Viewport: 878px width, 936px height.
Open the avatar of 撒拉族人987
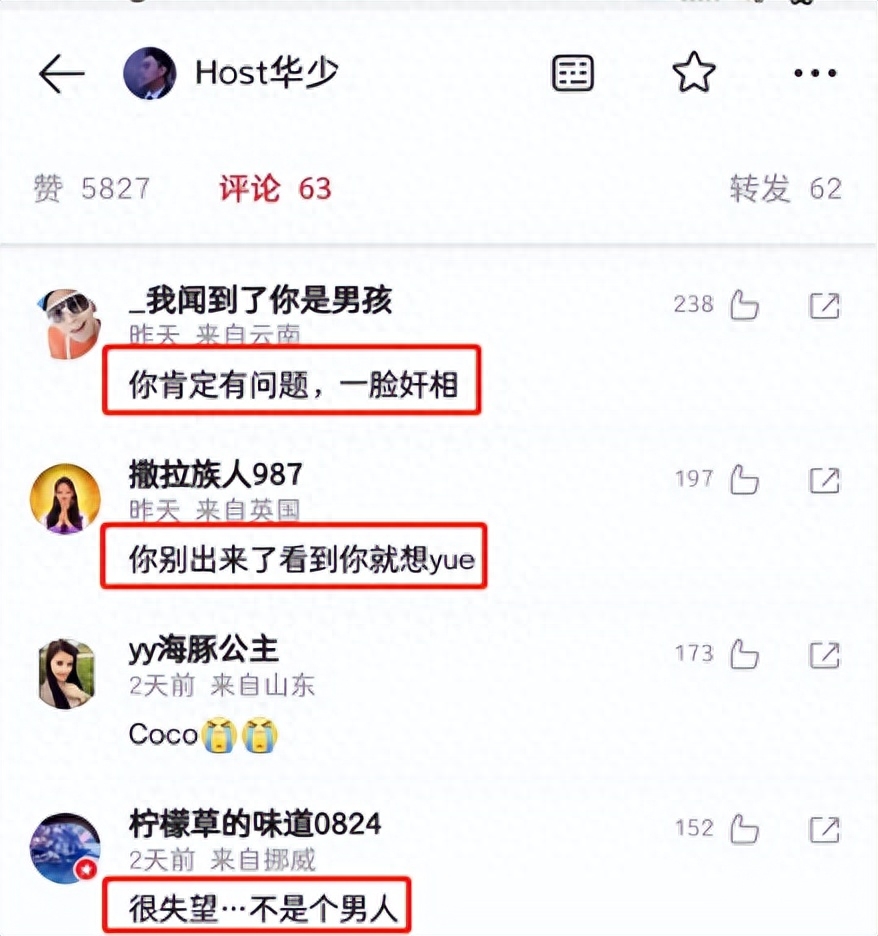click(66, 498)
